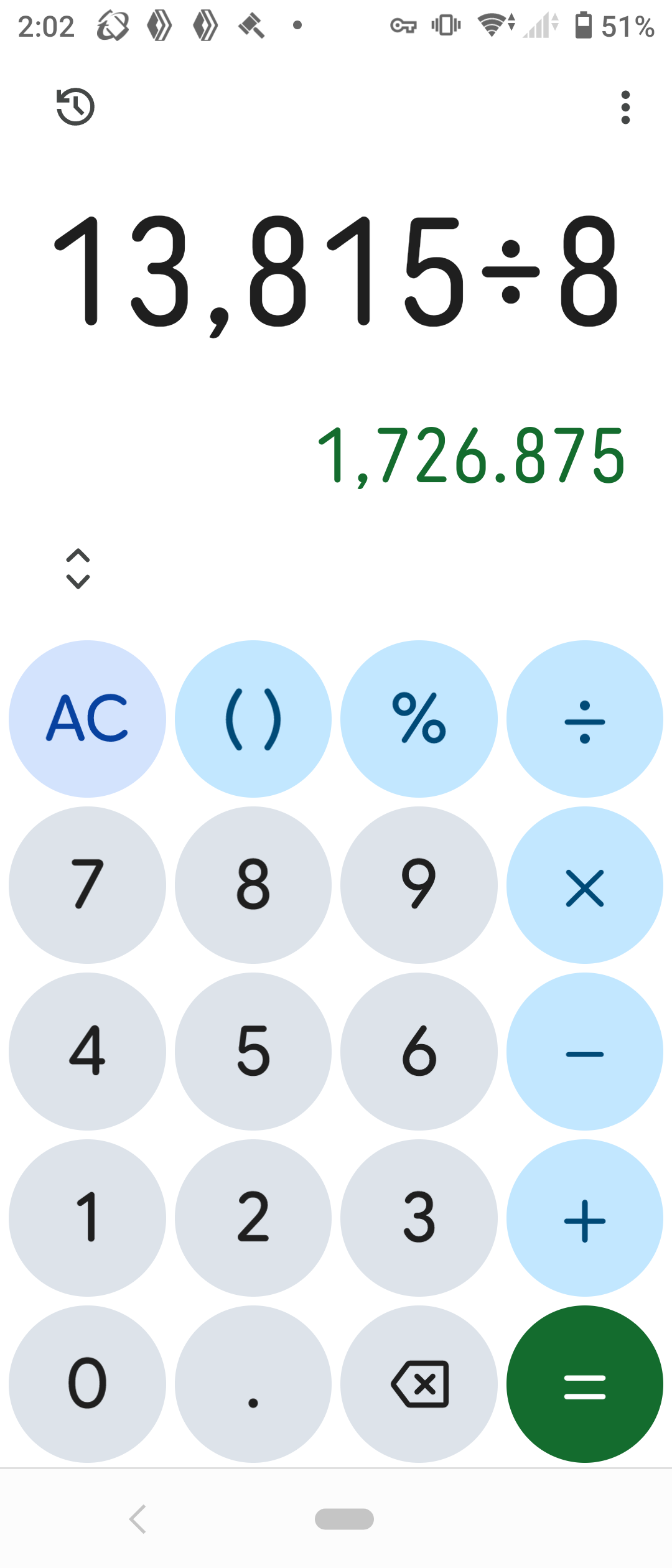This screenshot has height=1568, width=672.
Task: Tap the multiplication key
Action: 584,885
